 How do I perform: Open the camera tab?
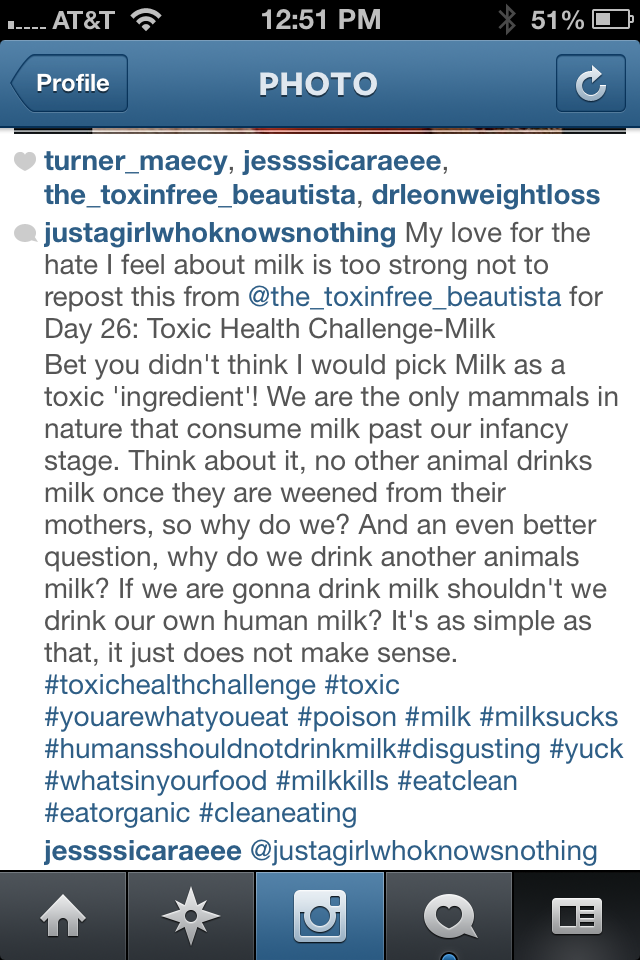[x=320, y=916]
